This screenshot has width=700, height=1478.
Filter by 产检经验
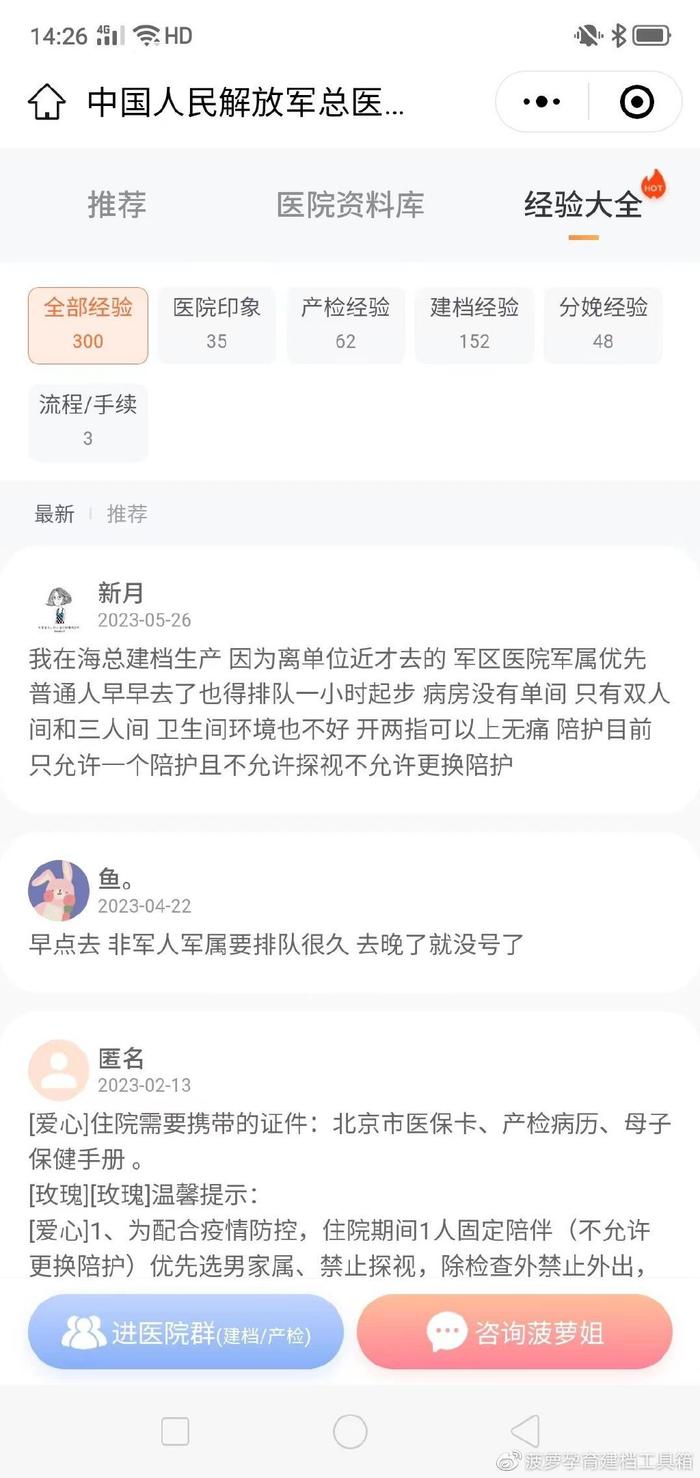click(x=345, y=324)
